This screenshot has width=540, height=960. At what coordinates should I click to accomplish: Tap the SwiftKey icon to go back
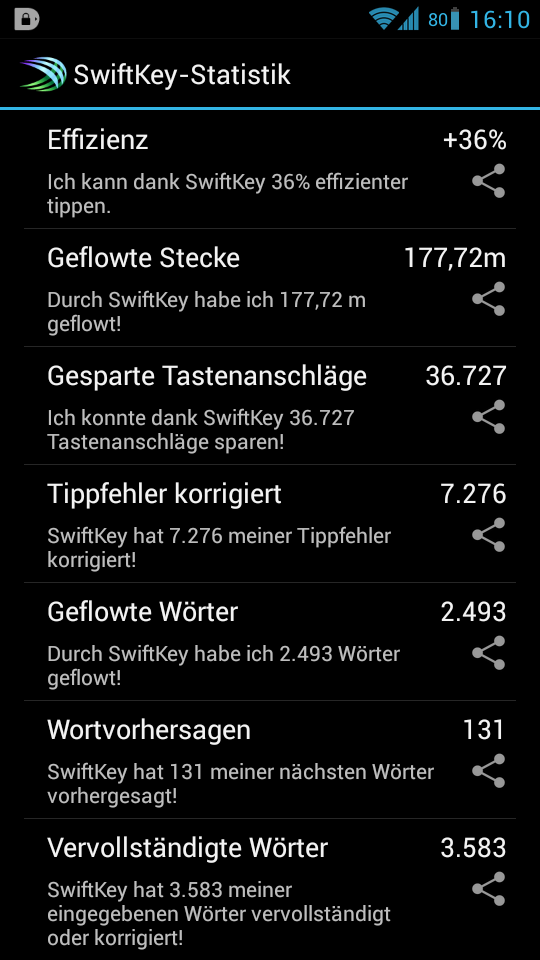coord(43,75)
